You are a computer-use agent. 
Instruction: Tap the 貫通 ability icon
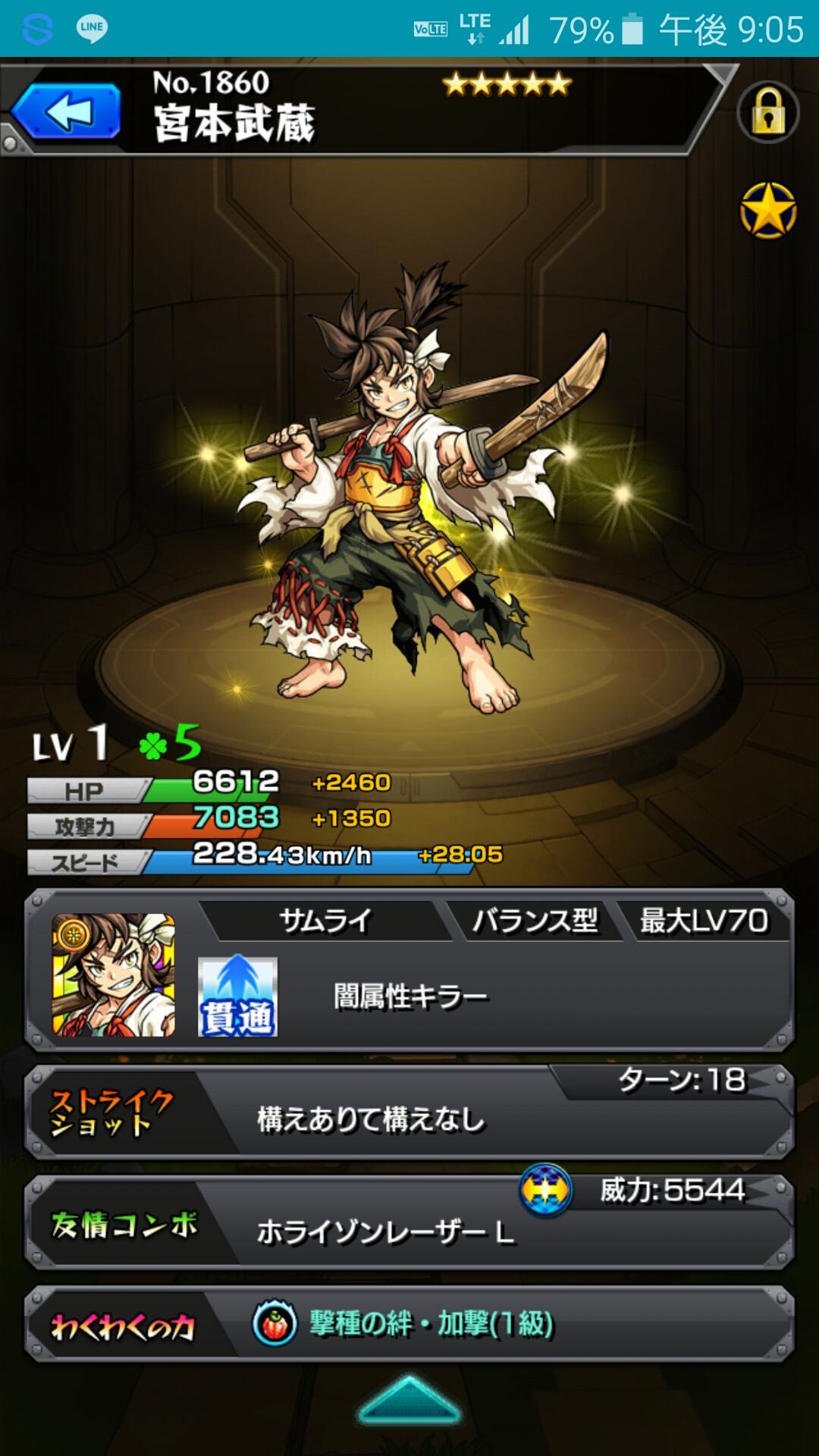[x=237, y=996]
